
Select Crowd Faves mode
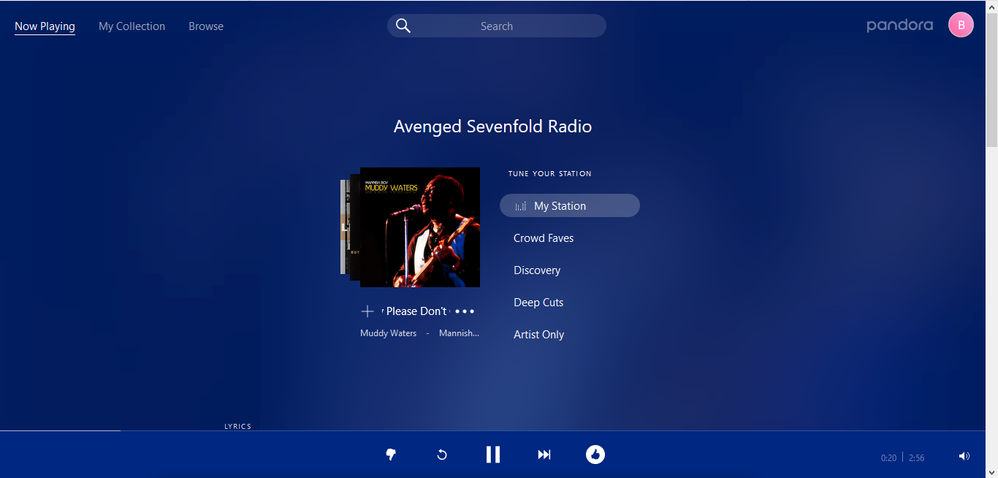point(543,238)
